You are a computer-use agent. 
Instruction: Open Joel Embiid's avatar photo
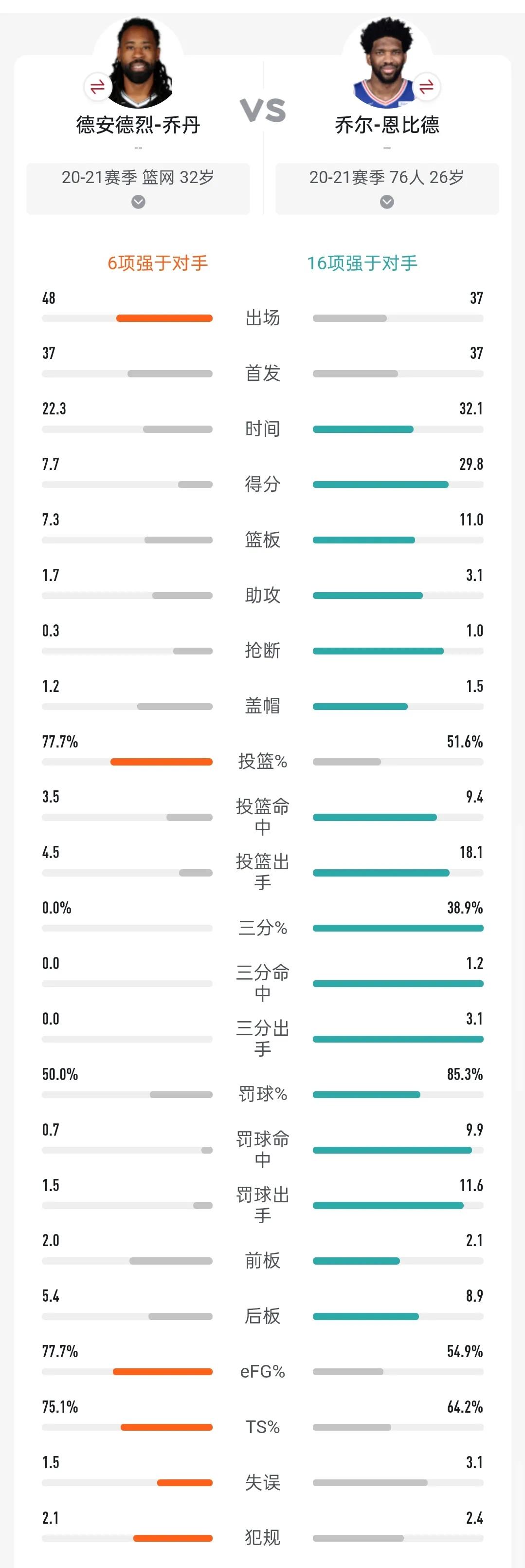click(386, 58)
